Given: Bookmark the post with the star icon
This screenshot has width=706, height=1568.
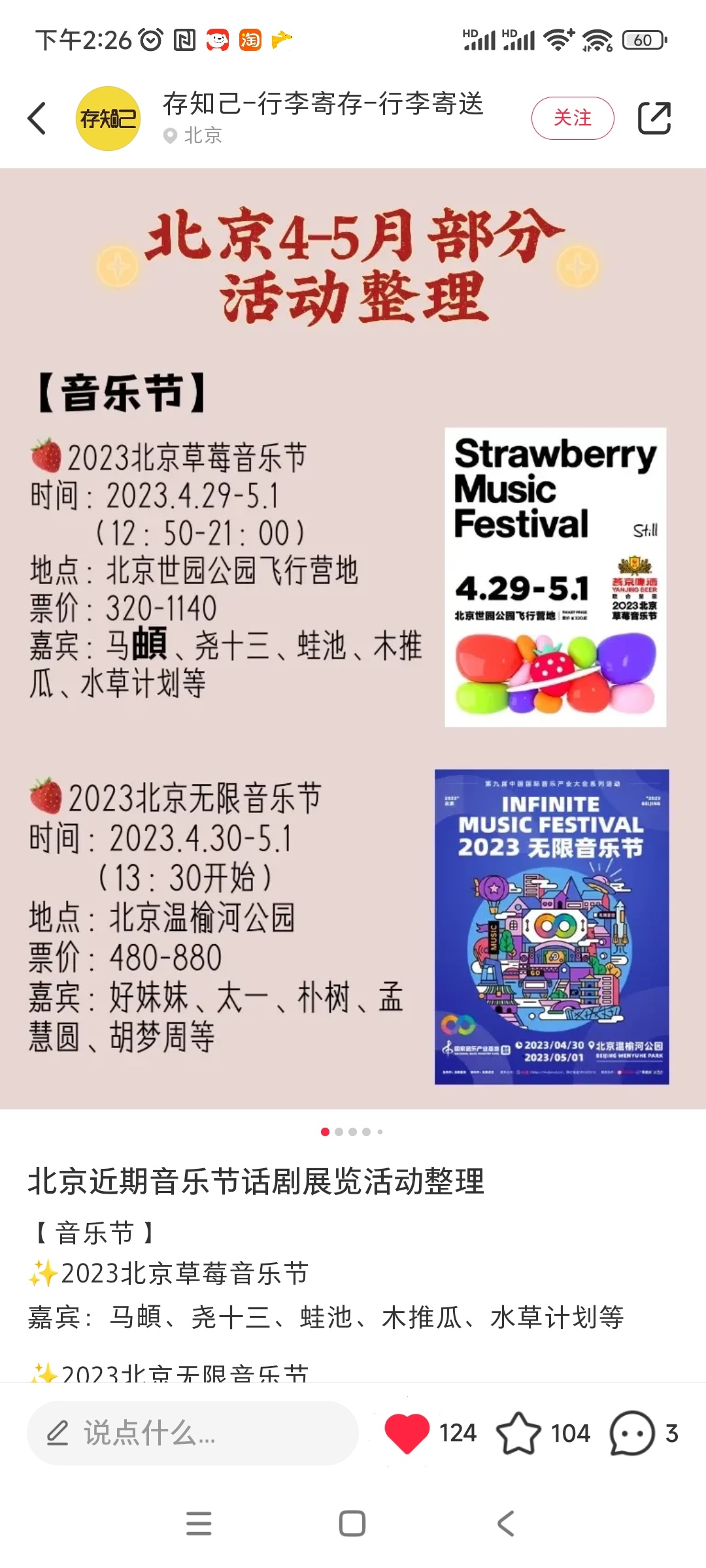Looking at the screenshot, I should click(x=519, y=1433).
